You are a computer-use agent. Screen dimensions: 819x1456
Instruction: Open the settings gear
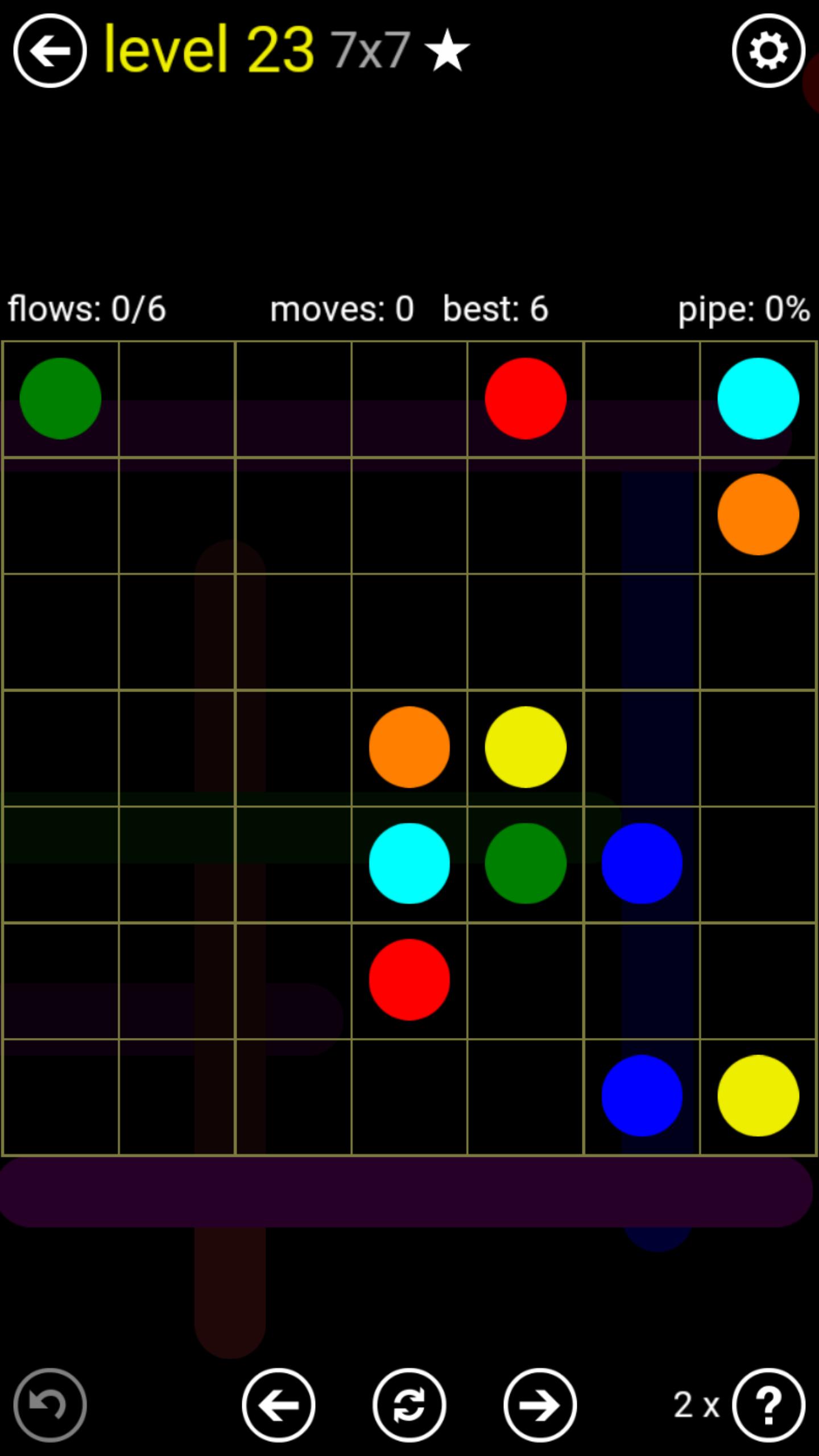768,51
